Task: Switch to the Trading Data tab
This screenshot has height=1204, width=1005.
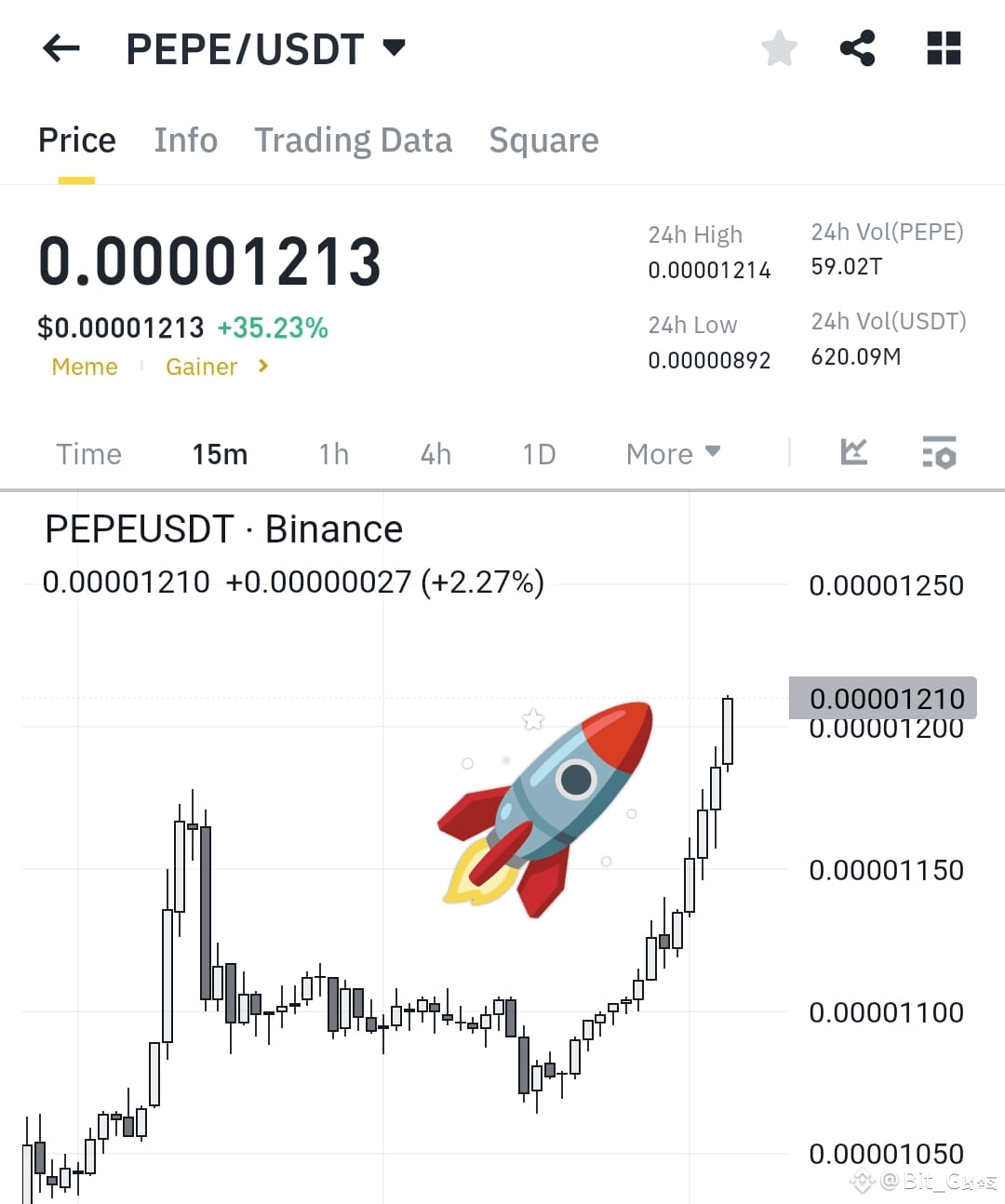Action: [x=353, y=140]
